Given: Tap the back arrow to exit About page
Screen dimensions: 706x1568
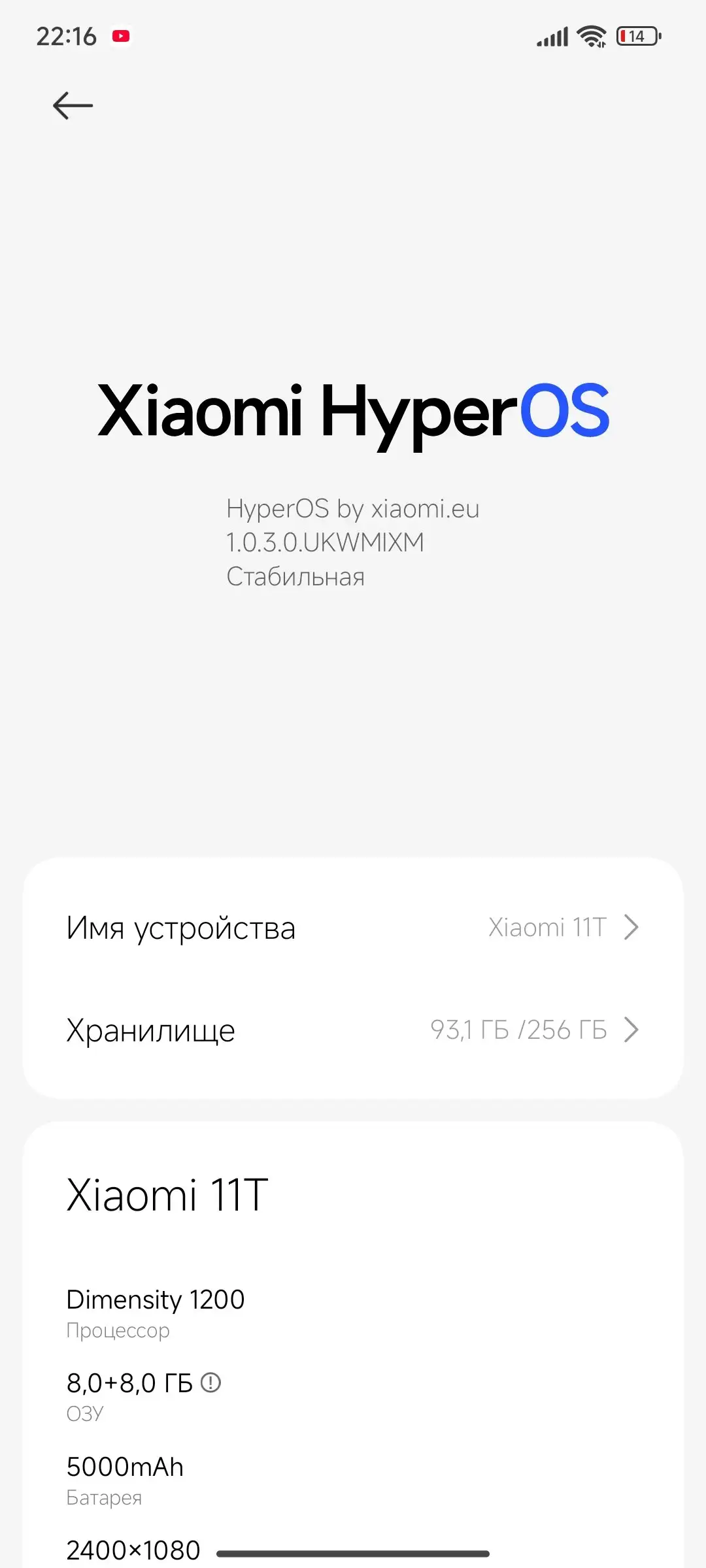Looking at the screenshot, I should click(72, 105).
